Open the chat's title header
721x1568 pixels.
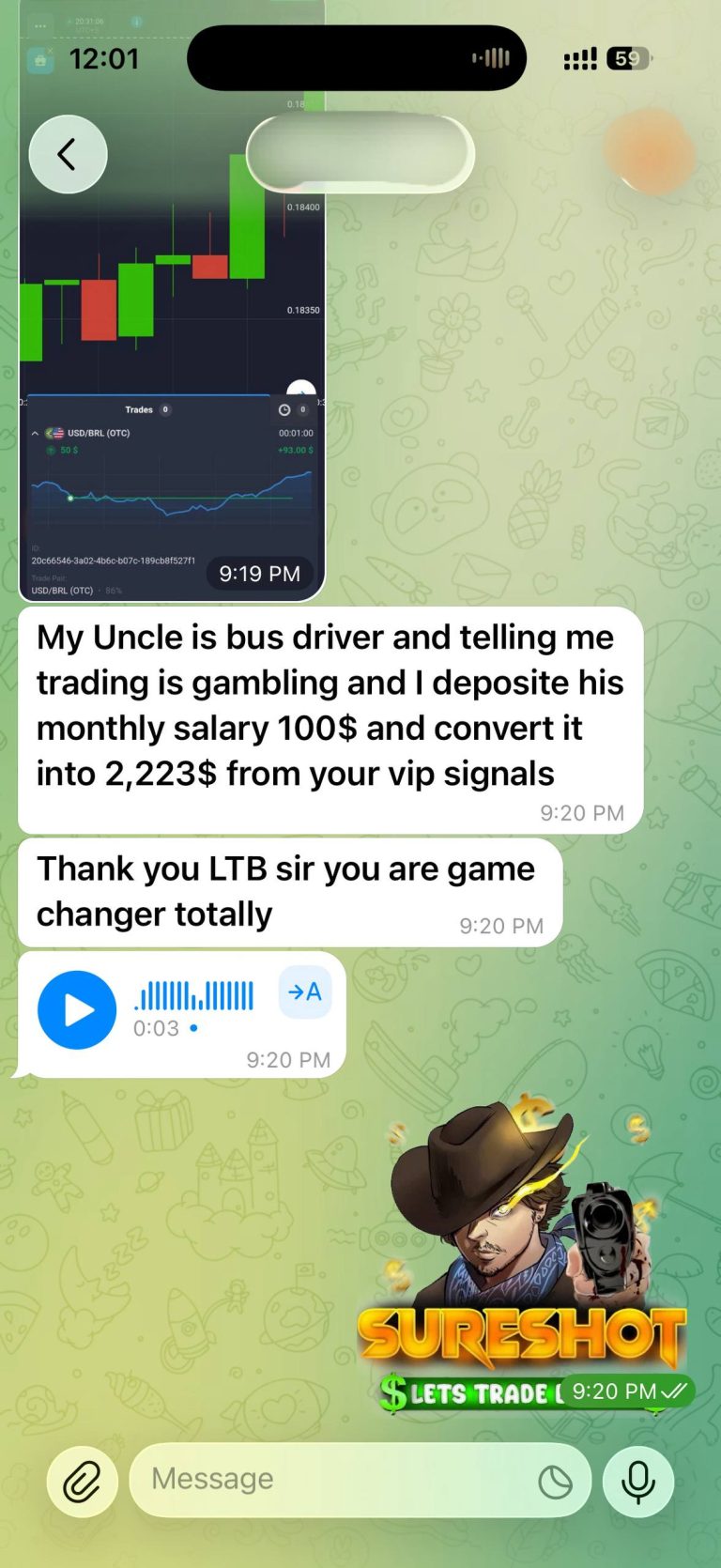[360, 154]
